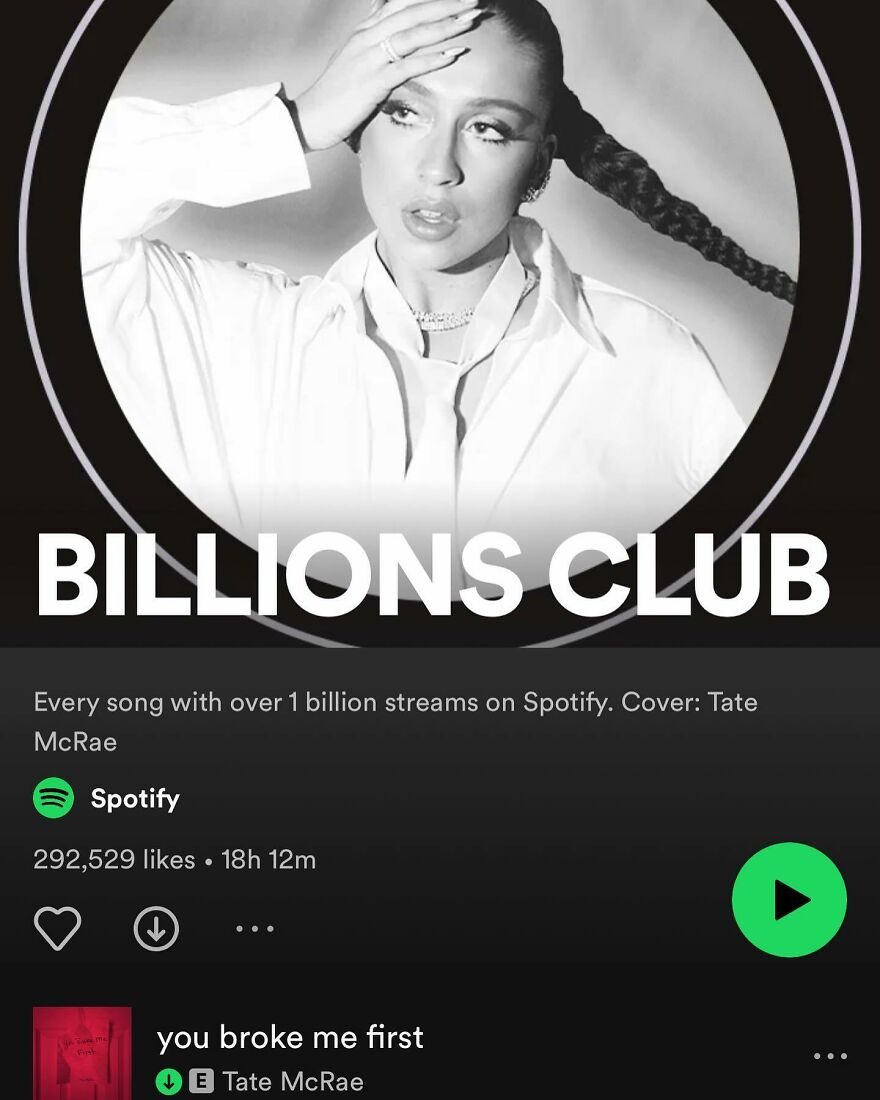The width and height of the screenshot is (880, 1100).
Task: Open the options menu for 'you broke me first'
Action: [828, 1056]
